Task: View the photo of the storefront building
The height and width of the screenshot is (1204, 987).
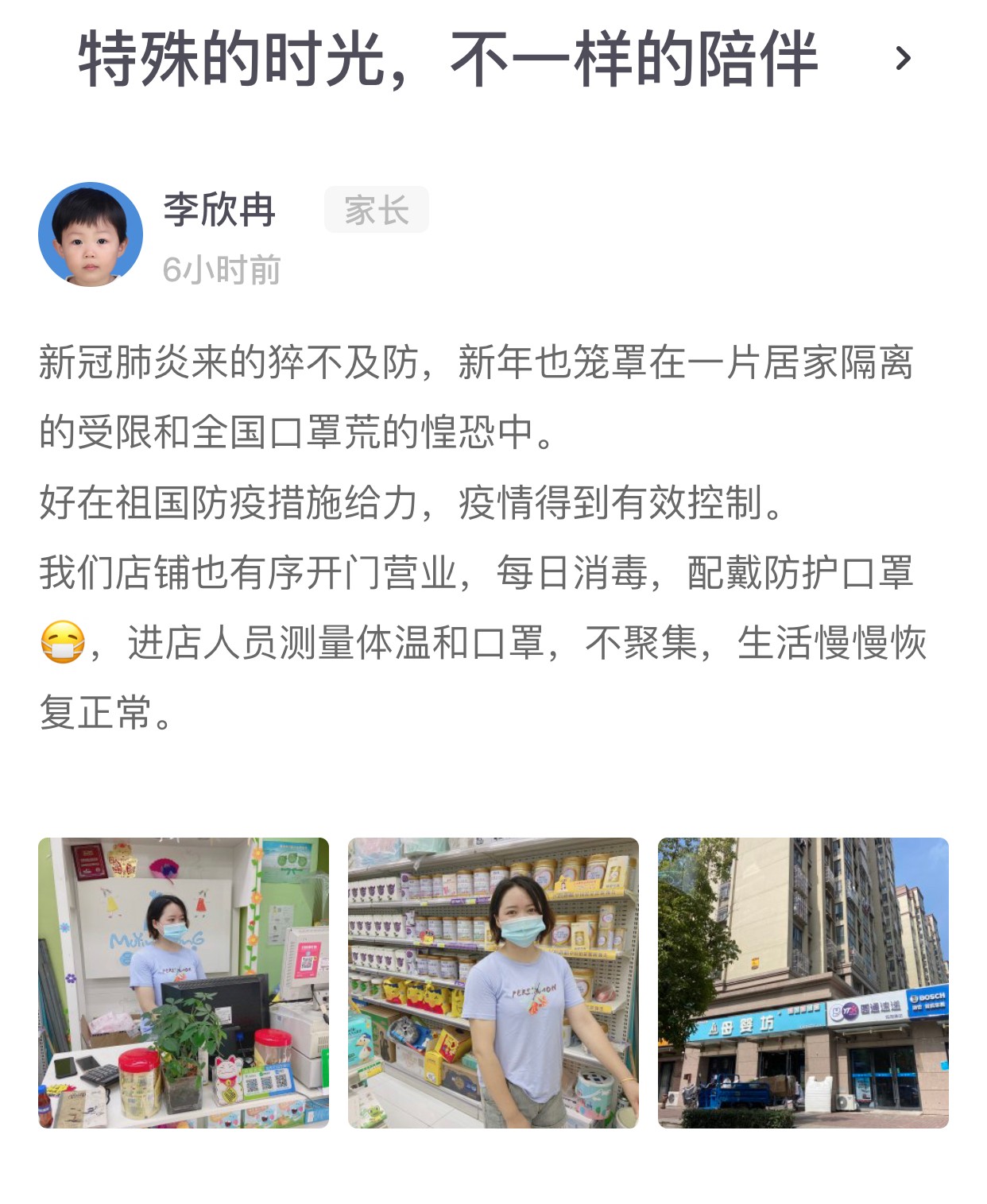Action: point(803,982)
